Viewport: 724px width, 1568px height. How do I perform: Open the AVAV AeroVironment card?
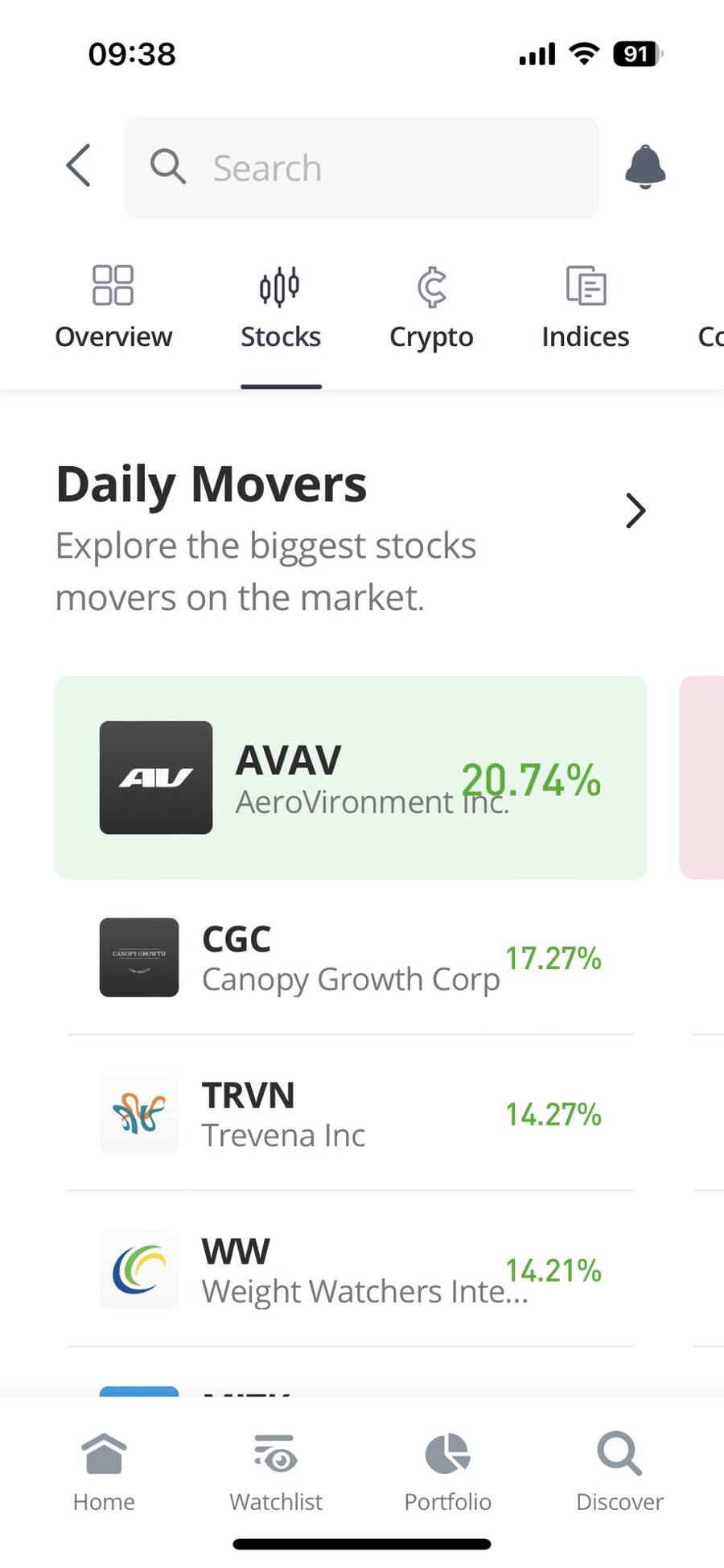[x=351, y=778]
